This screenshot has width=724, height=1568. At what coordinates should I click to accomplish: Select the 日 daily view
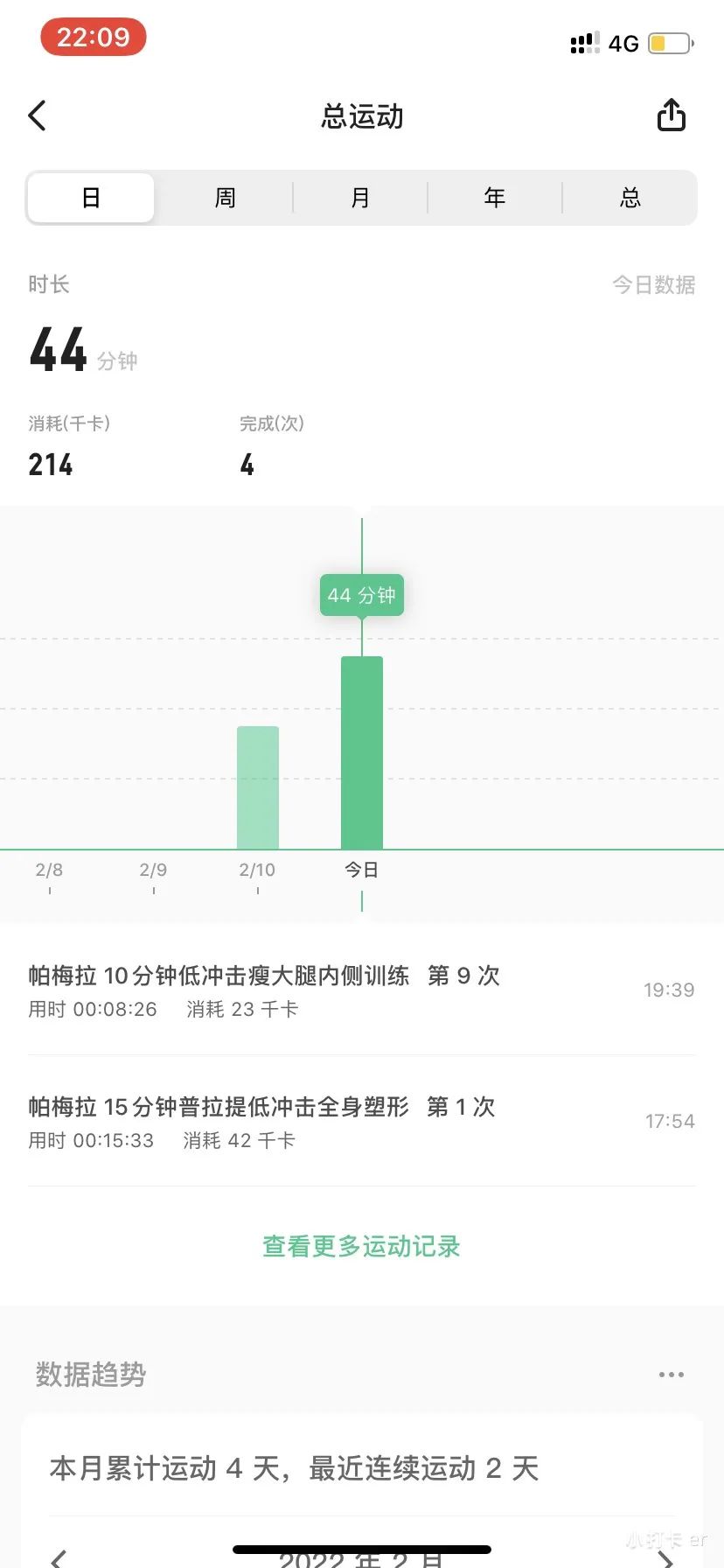point(91,198)
